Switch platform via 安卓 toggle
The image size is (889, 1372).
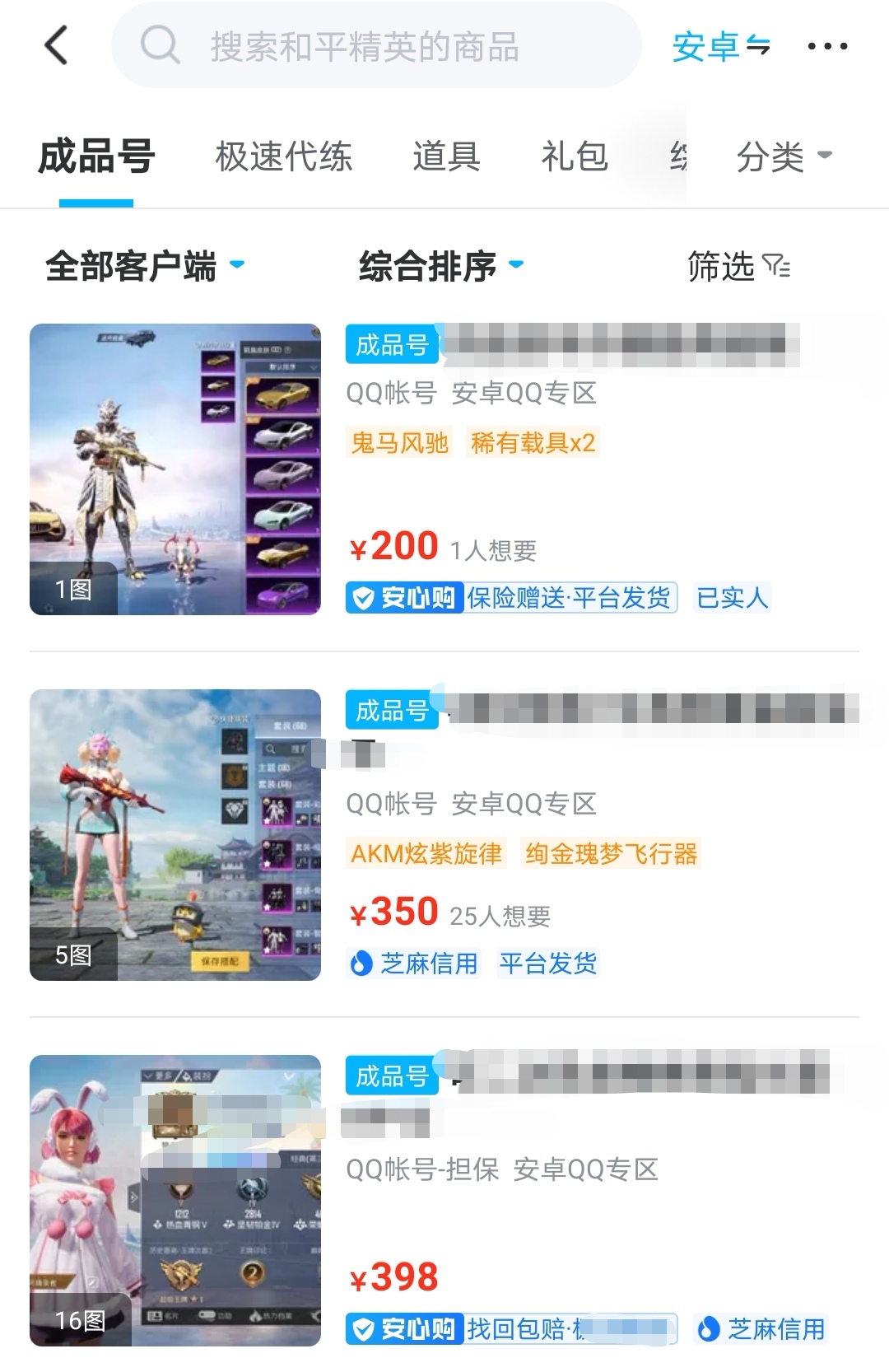[x=720, y=46]
